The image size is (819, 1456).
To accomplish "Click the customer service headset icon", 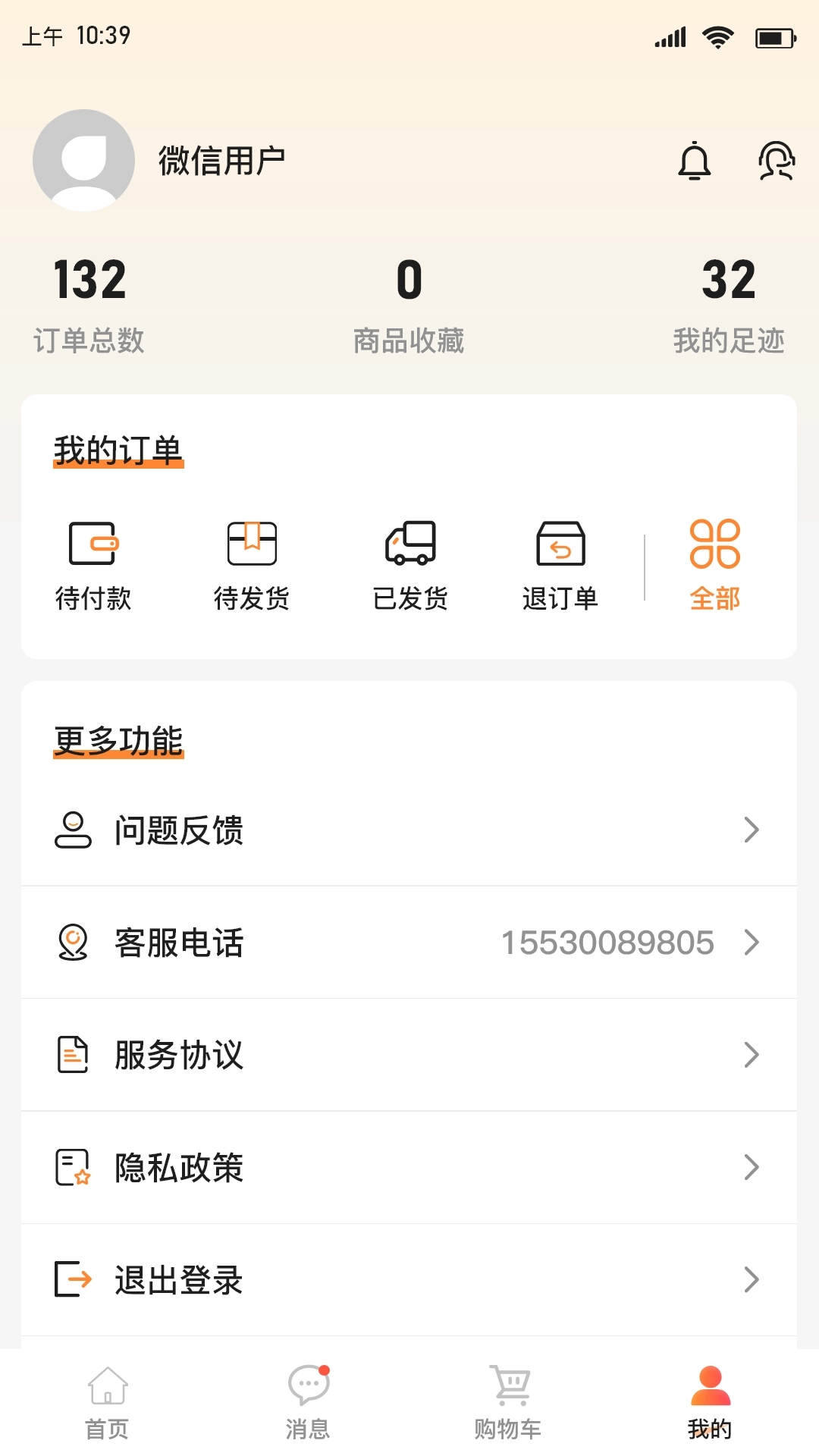I will coord(774,161).
